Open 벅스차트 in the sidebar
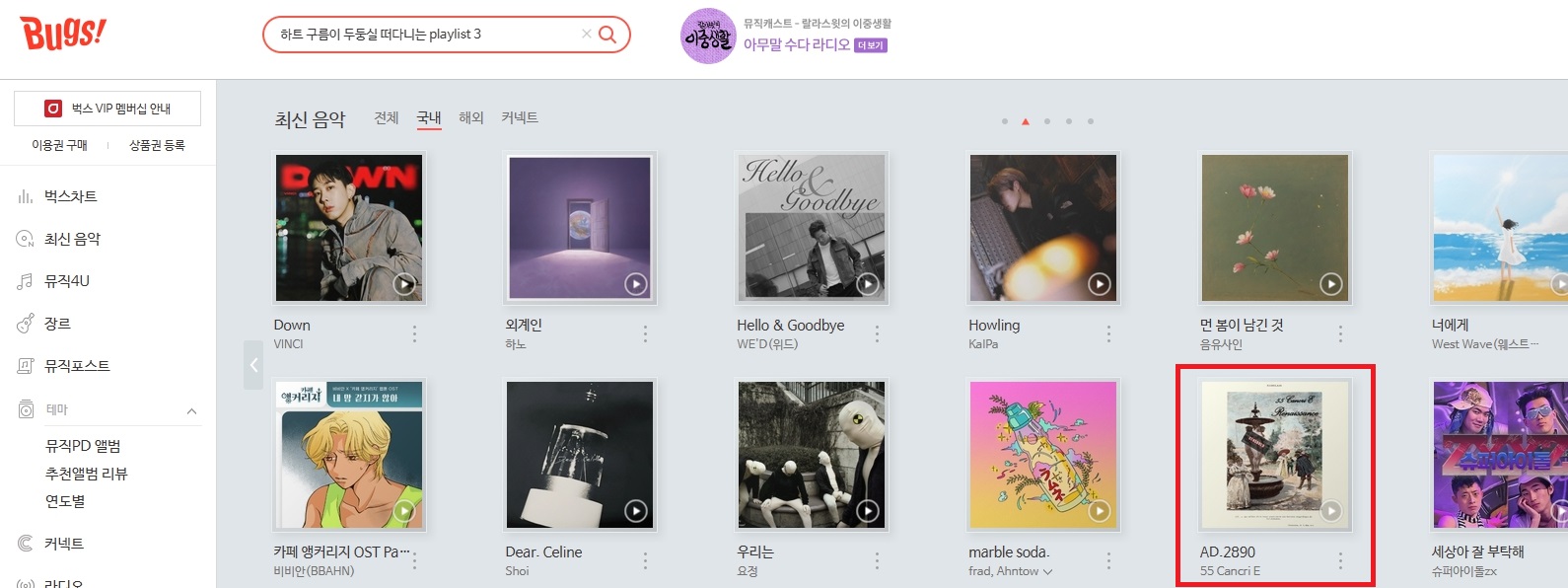Screen dimensions: 1568x588 click(x=70, y=196)
